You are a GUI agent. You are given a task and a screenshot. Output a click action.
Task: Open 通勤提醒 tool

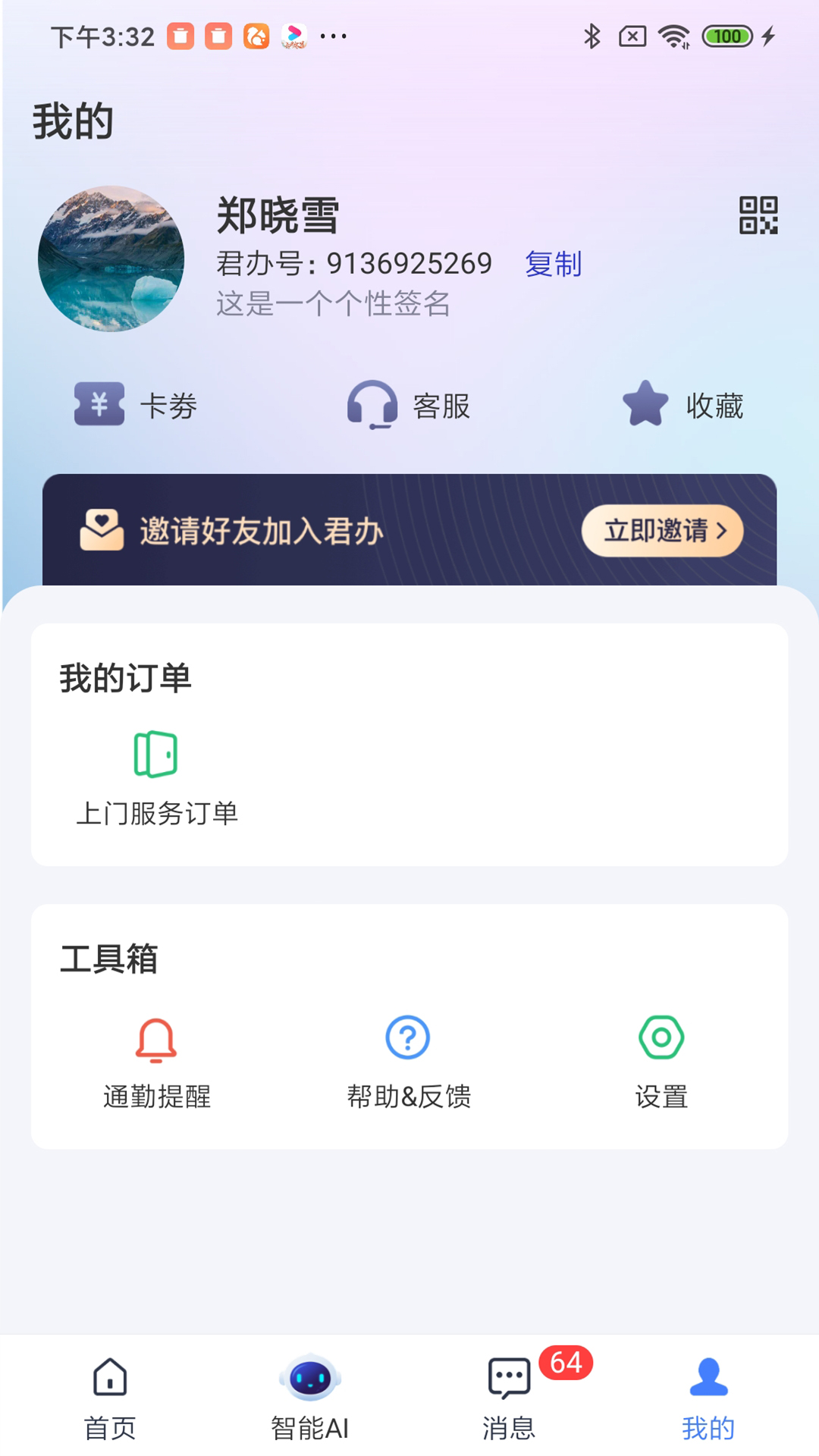point(156,1062)
